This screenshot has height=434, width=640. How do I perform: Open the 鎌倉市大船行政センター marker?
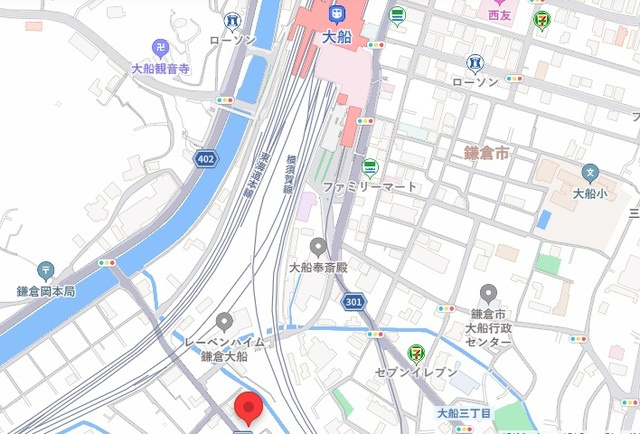pos(489,294)
